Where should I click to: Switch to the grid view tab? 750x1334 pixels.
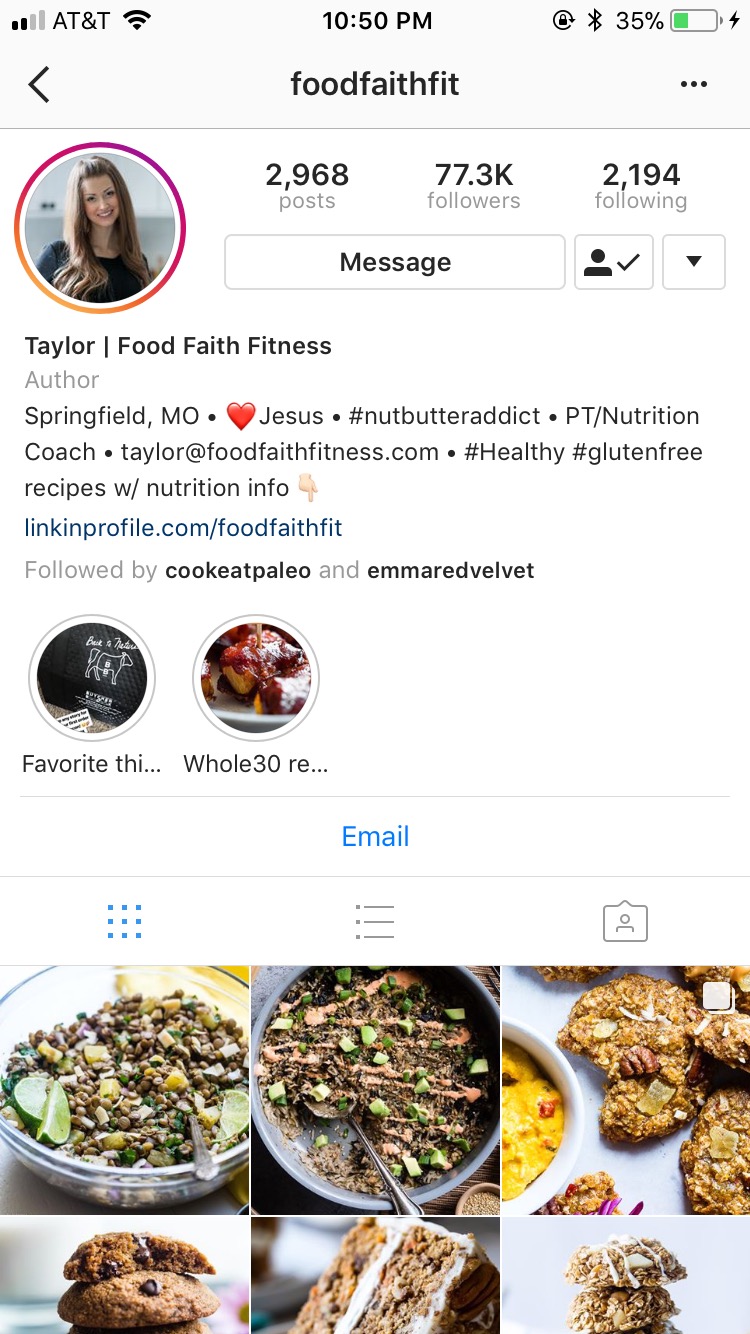tap(124, 921)
